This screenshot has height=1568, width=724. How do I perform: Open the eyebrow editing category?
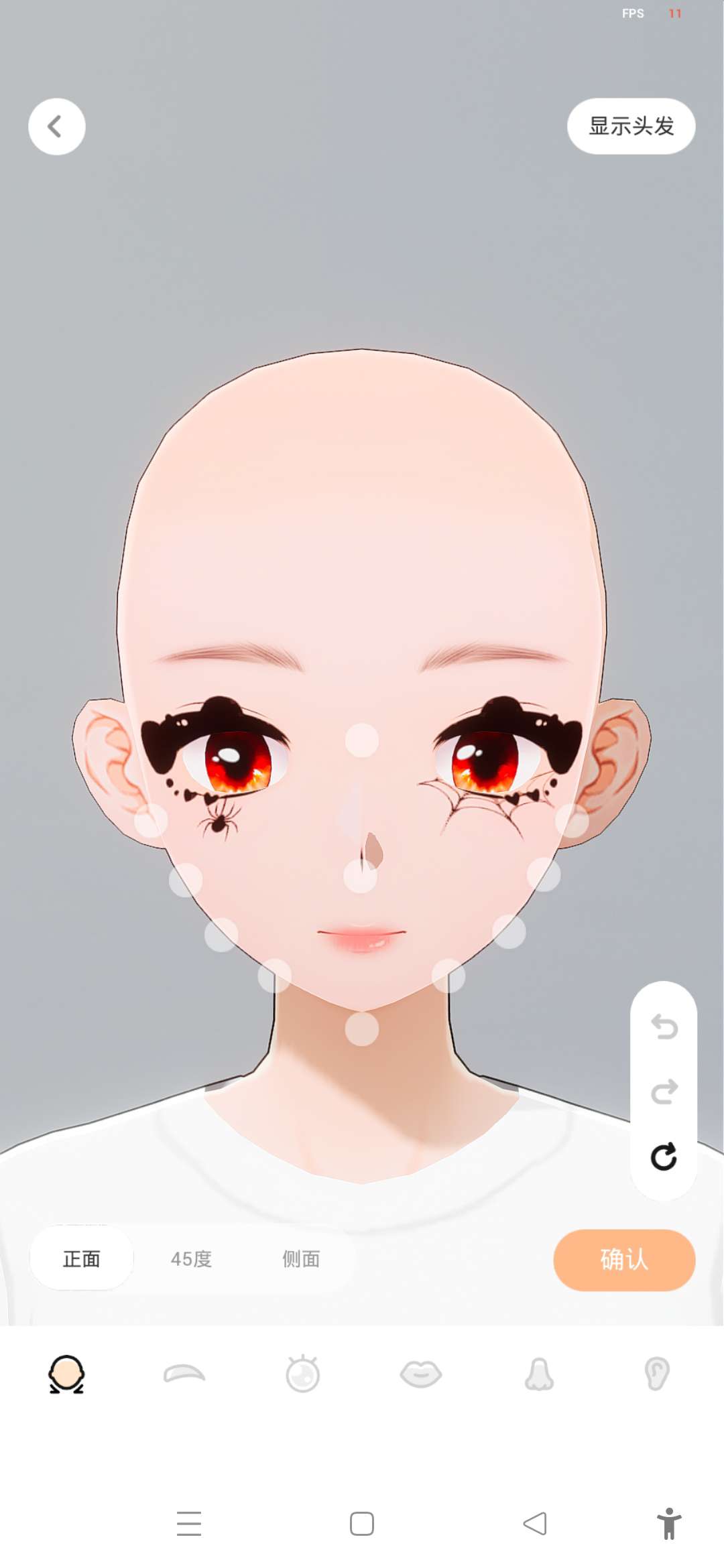[x=184, y=1374]
